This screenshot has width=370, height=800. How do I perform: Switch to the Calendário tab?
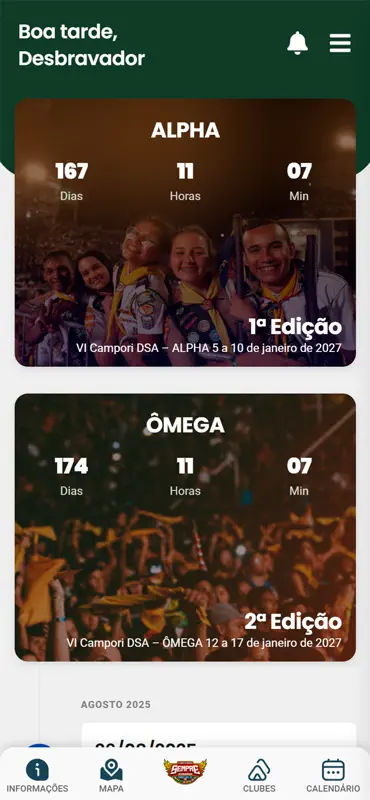(x=333, y=775)
